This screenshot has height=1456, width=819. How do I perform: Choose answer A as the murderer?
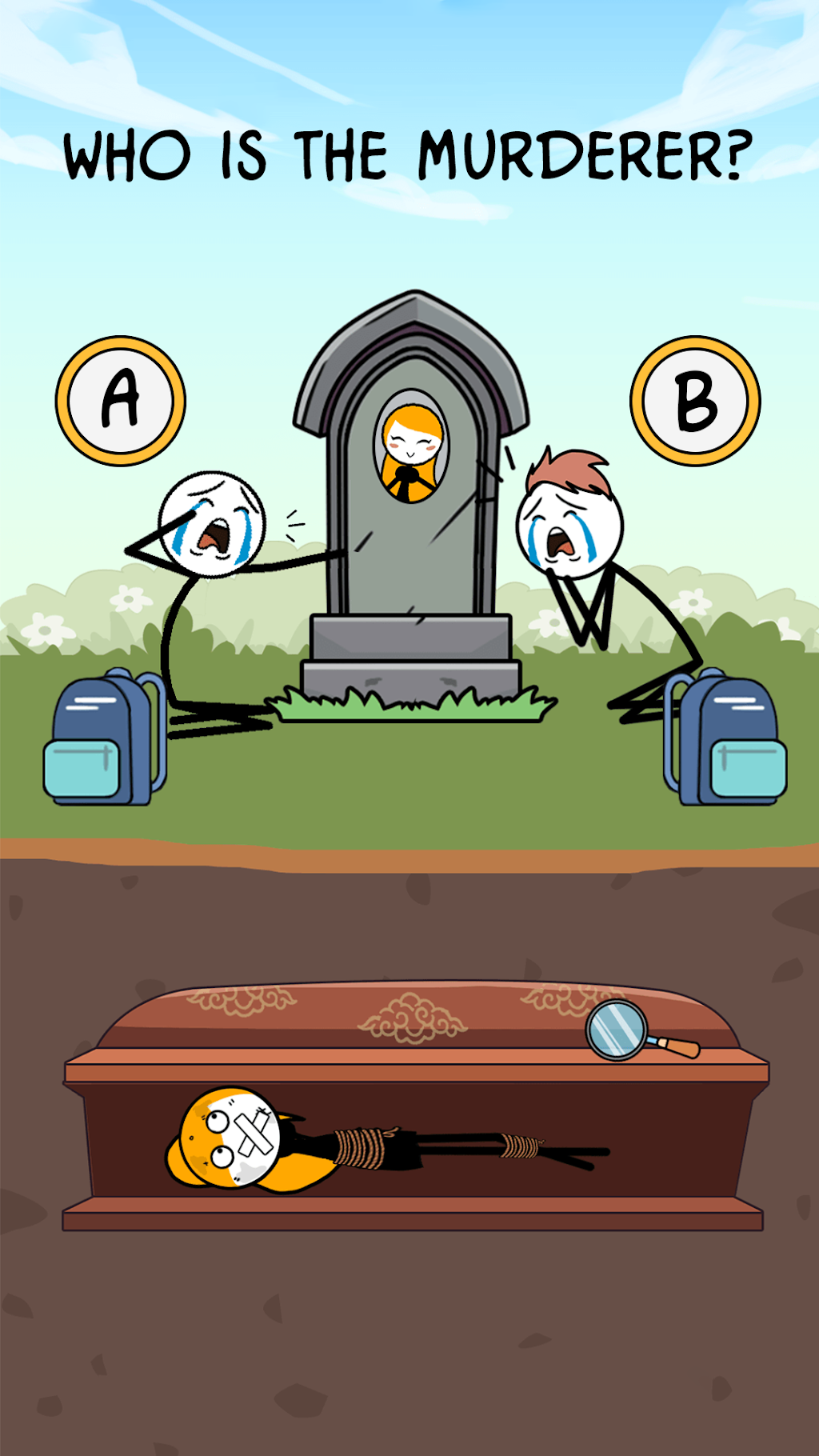pos(121,401)
